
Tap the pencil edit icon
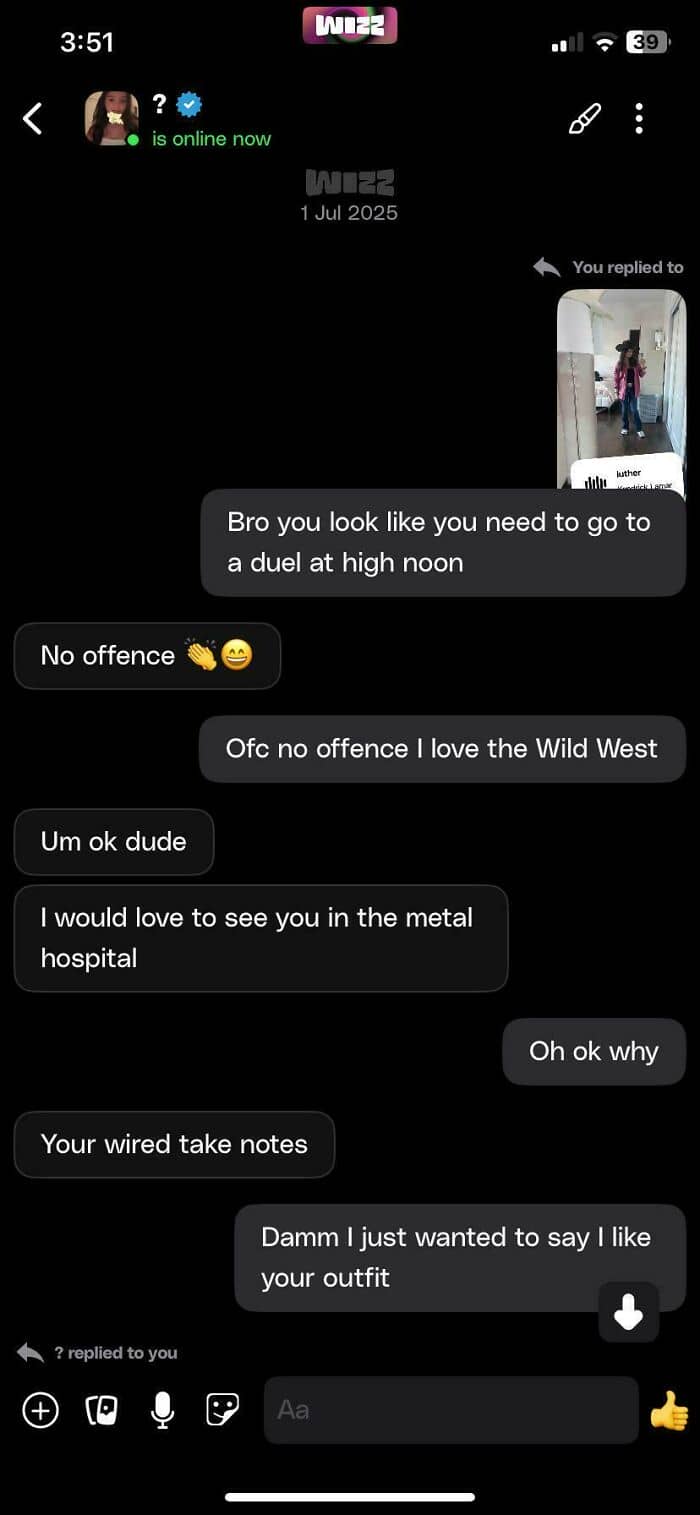(584, 118)
